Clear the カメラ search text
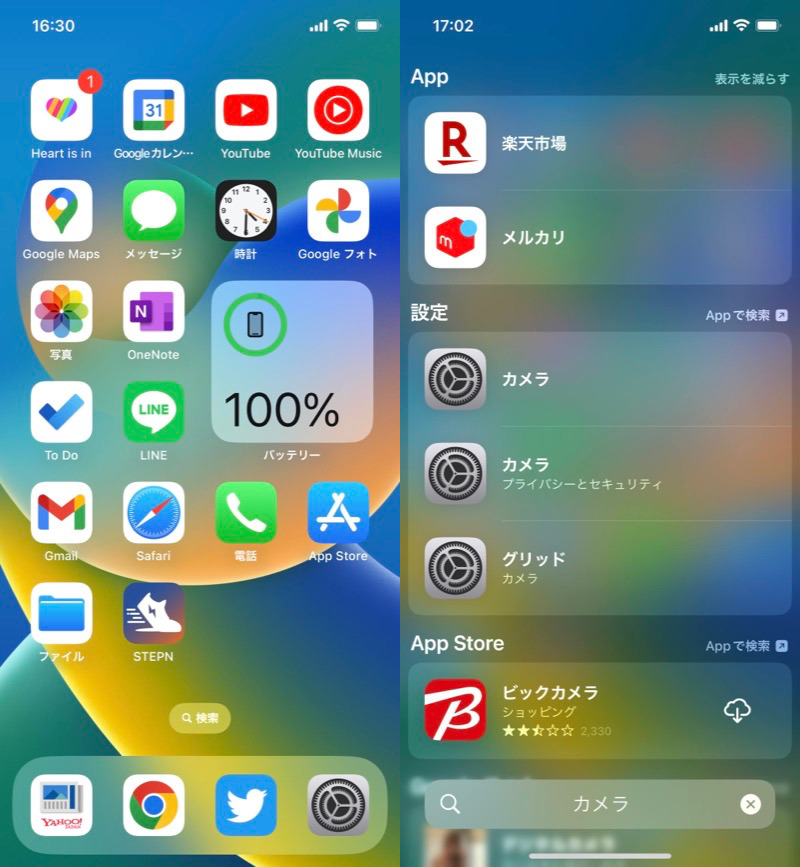The image size is (800, 867). (x=750, y=804)
